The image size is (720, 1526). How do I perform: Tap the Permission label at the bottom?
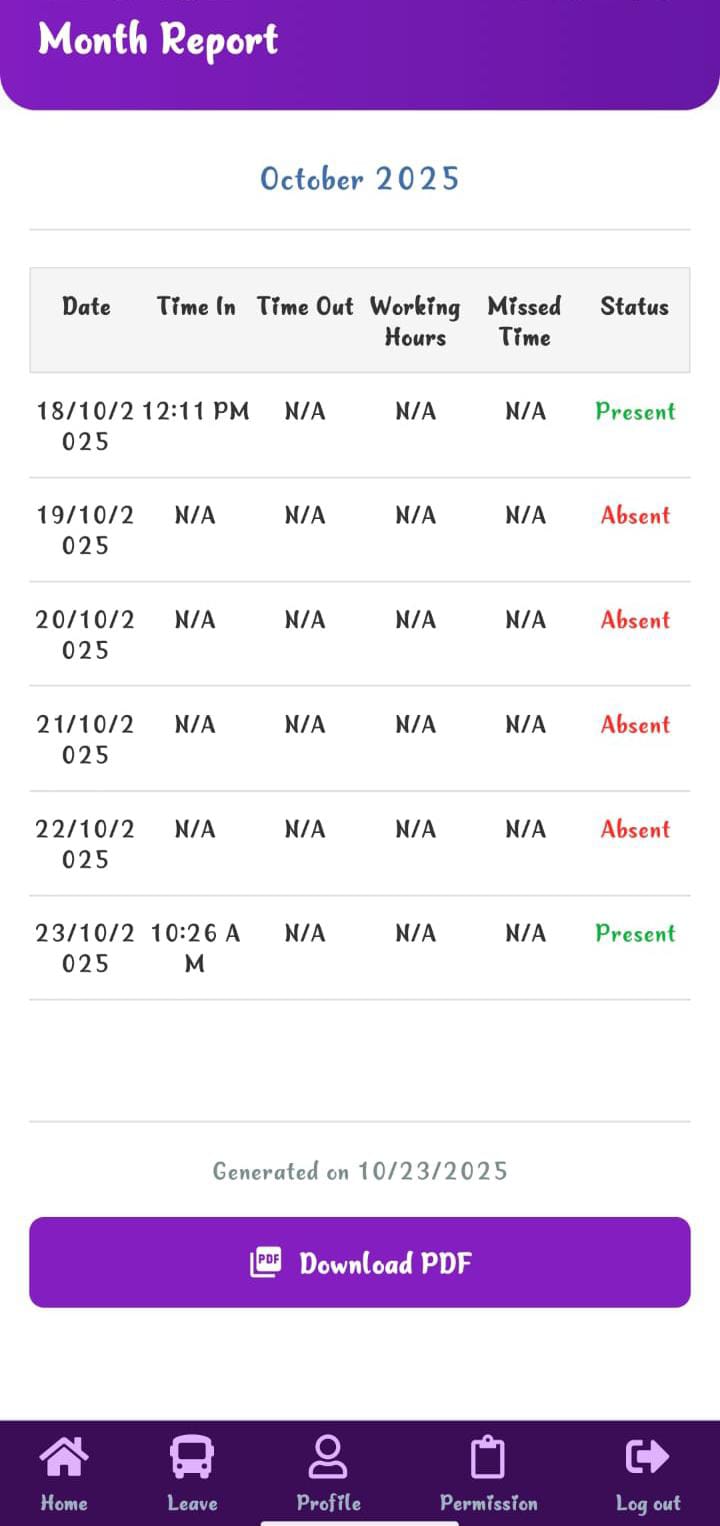point(489,1502)
